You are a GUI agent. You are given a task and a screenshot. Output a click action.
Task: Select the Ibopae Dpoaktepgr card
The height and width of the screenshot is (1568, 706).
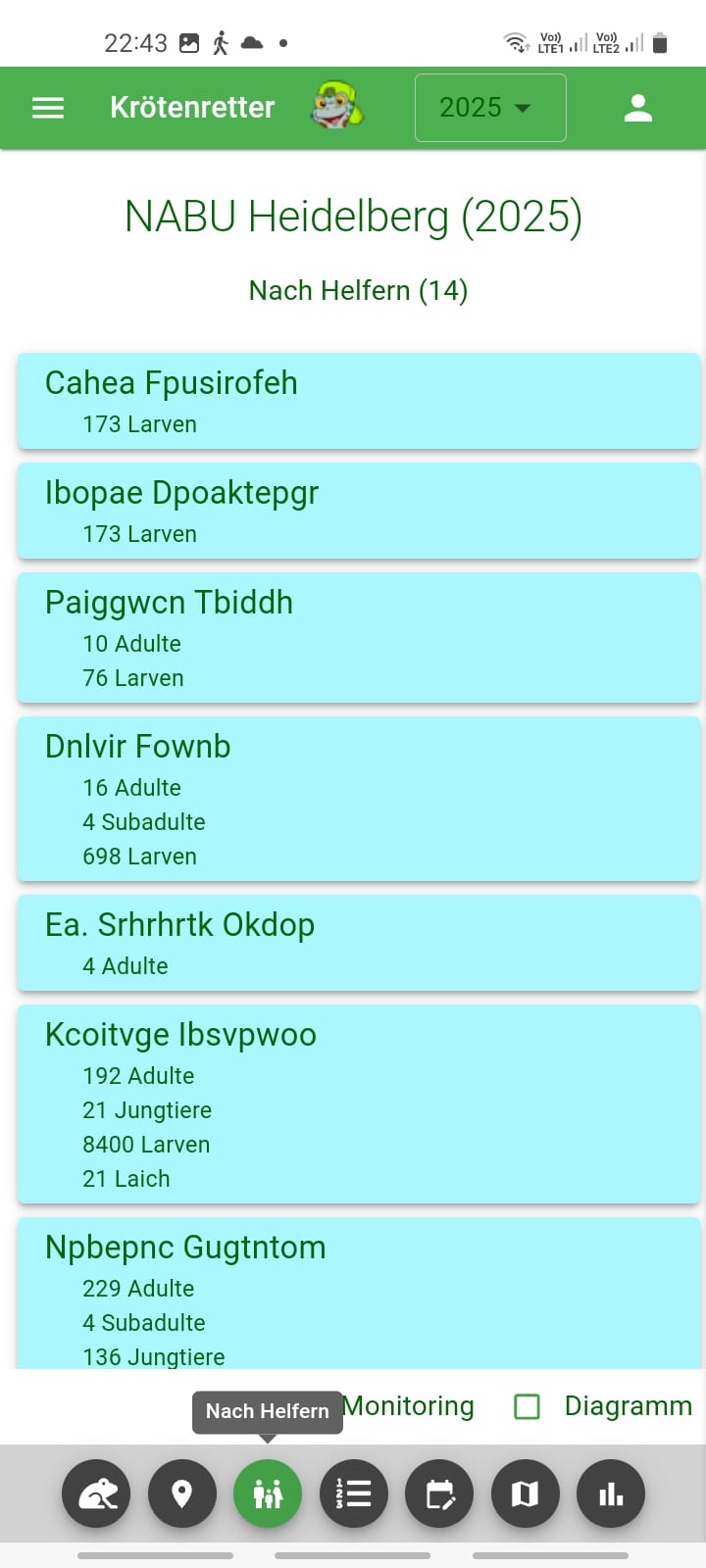(x=358, y=511)
